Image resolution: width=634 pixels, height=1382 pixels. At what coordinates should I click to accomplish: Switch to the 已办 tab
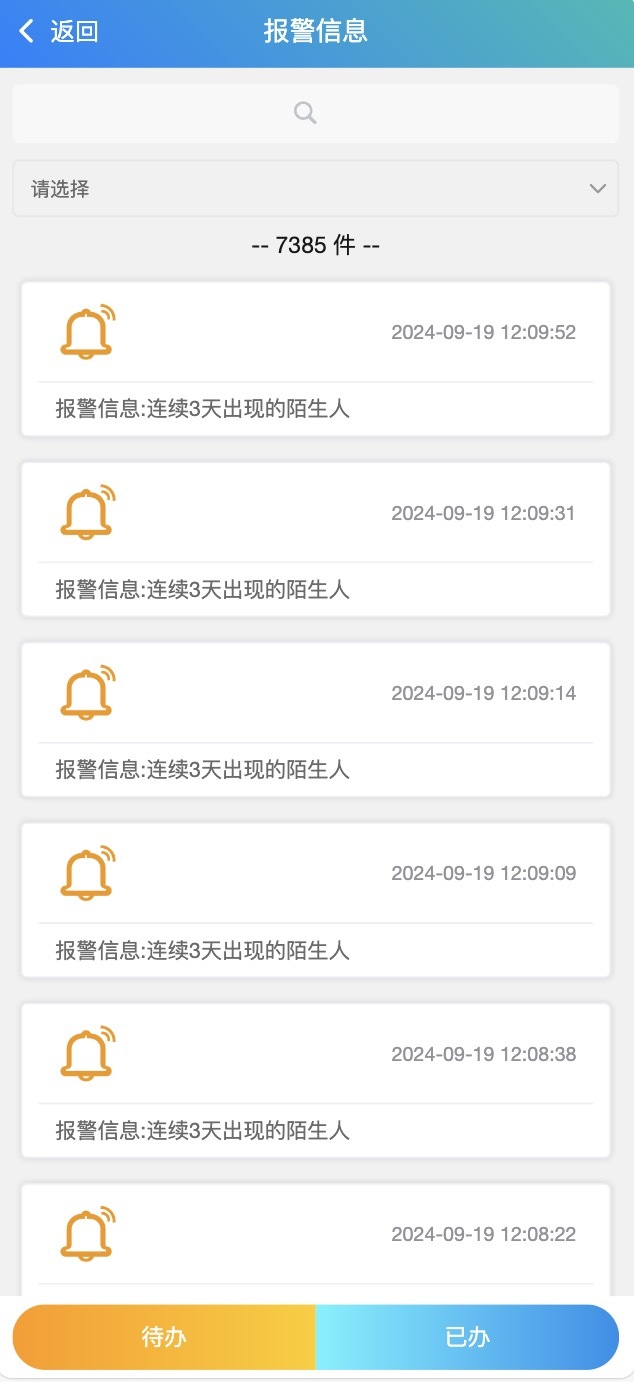coord(468,1337)
